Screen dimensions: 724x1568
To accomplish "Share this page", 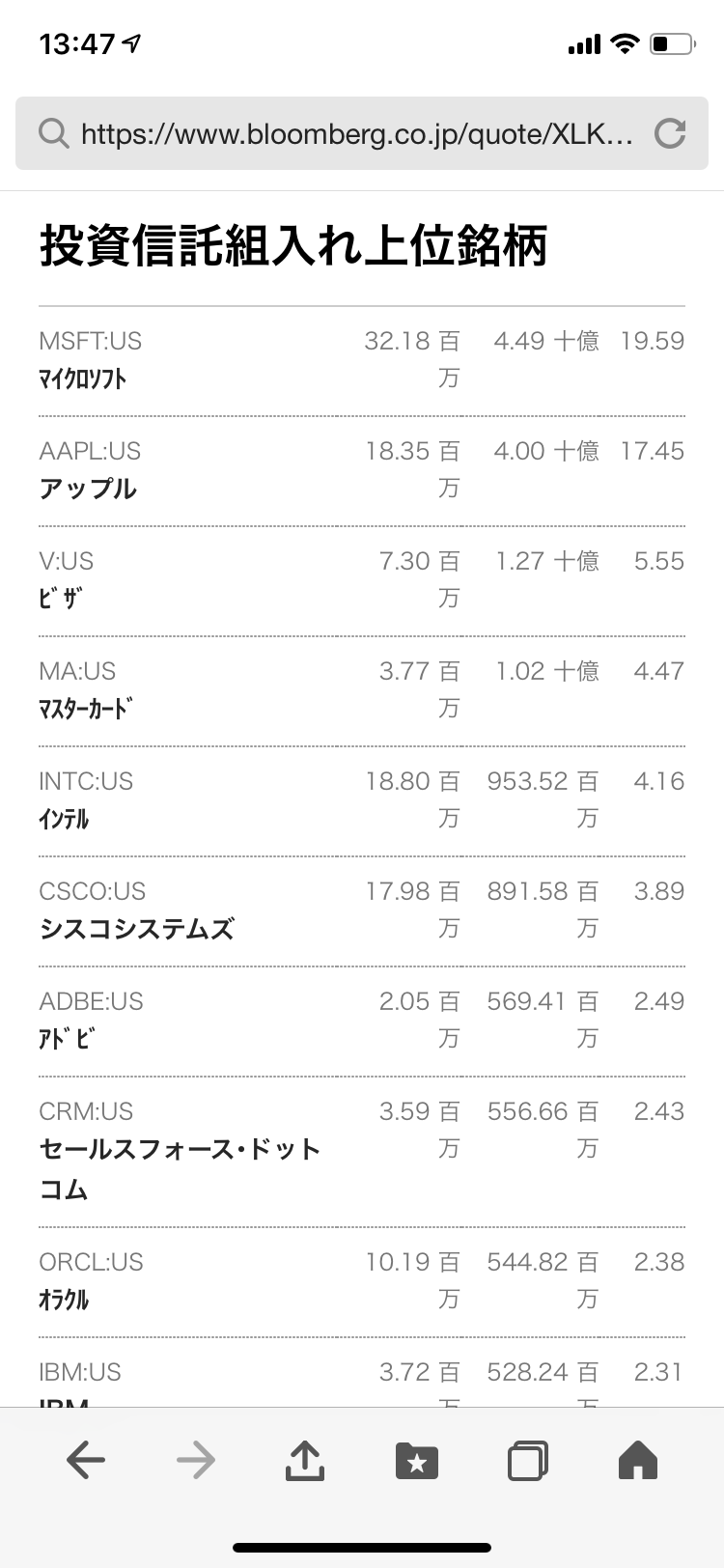I will [x=305, y=1461].
